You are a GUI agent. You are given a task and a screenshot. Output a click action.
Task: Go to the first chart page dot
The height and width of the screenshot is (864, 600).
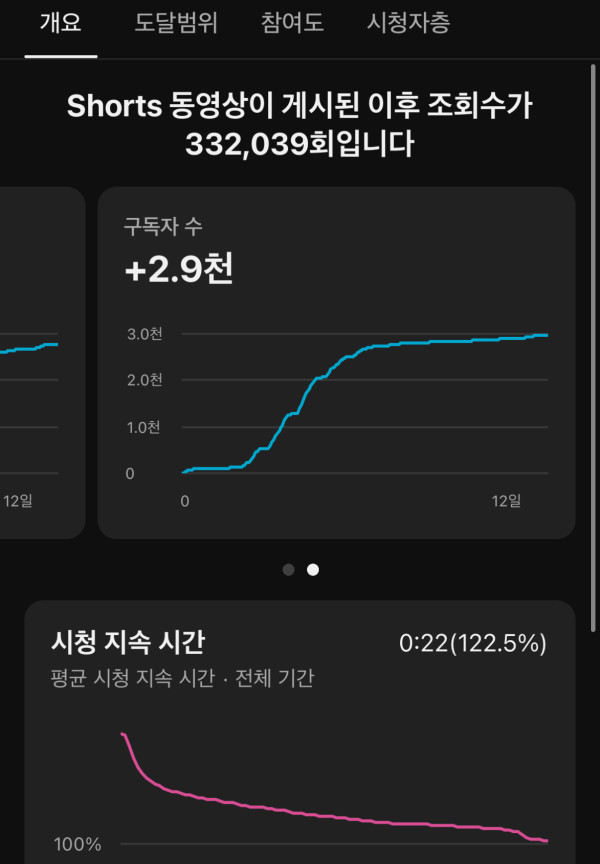click(x=289, y=569)
